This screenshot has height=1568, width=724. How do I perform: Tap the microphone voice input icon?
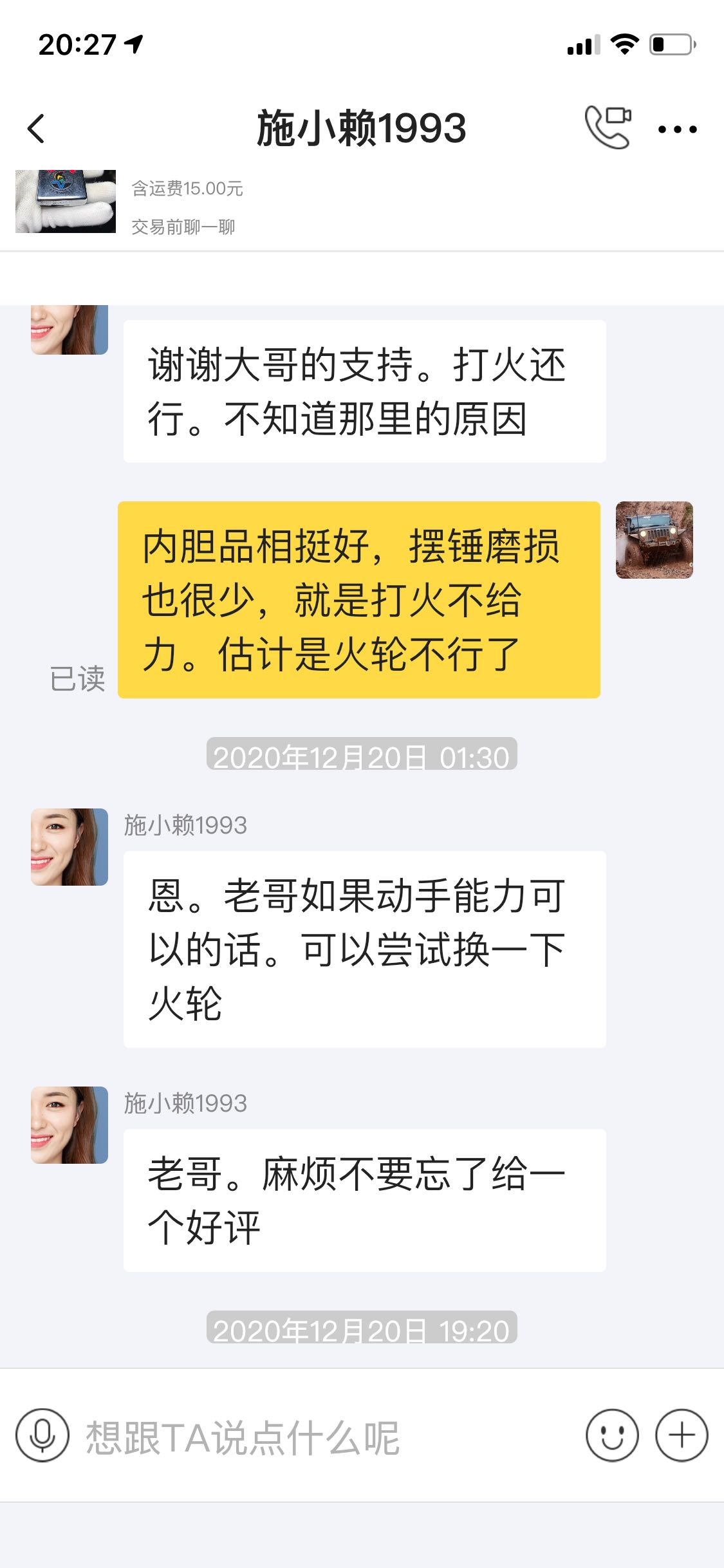point(42,1436)
